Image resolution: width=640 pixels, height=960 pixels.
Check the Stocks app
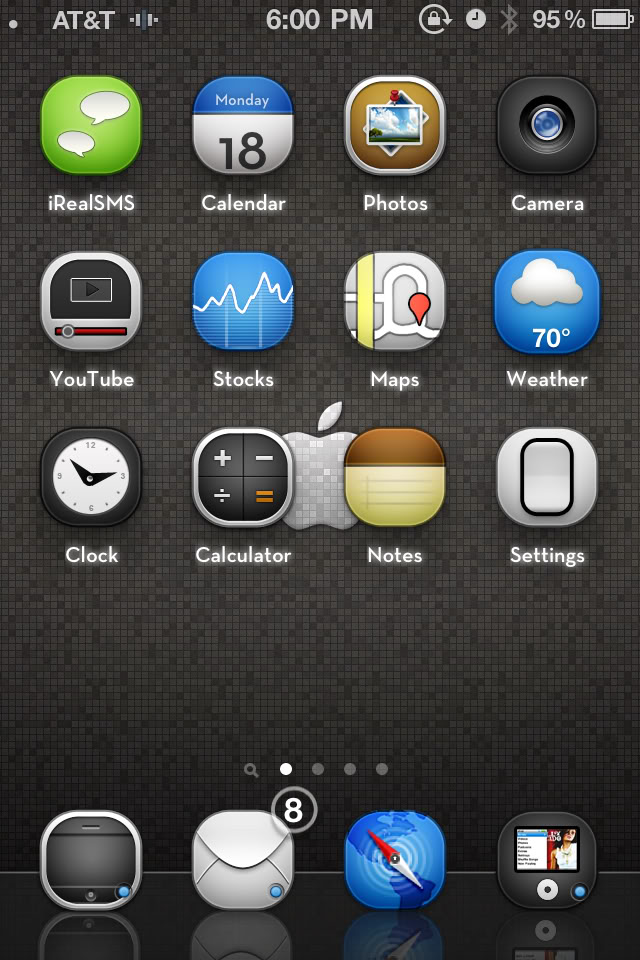pyautogui.click(x=243, y=301)
